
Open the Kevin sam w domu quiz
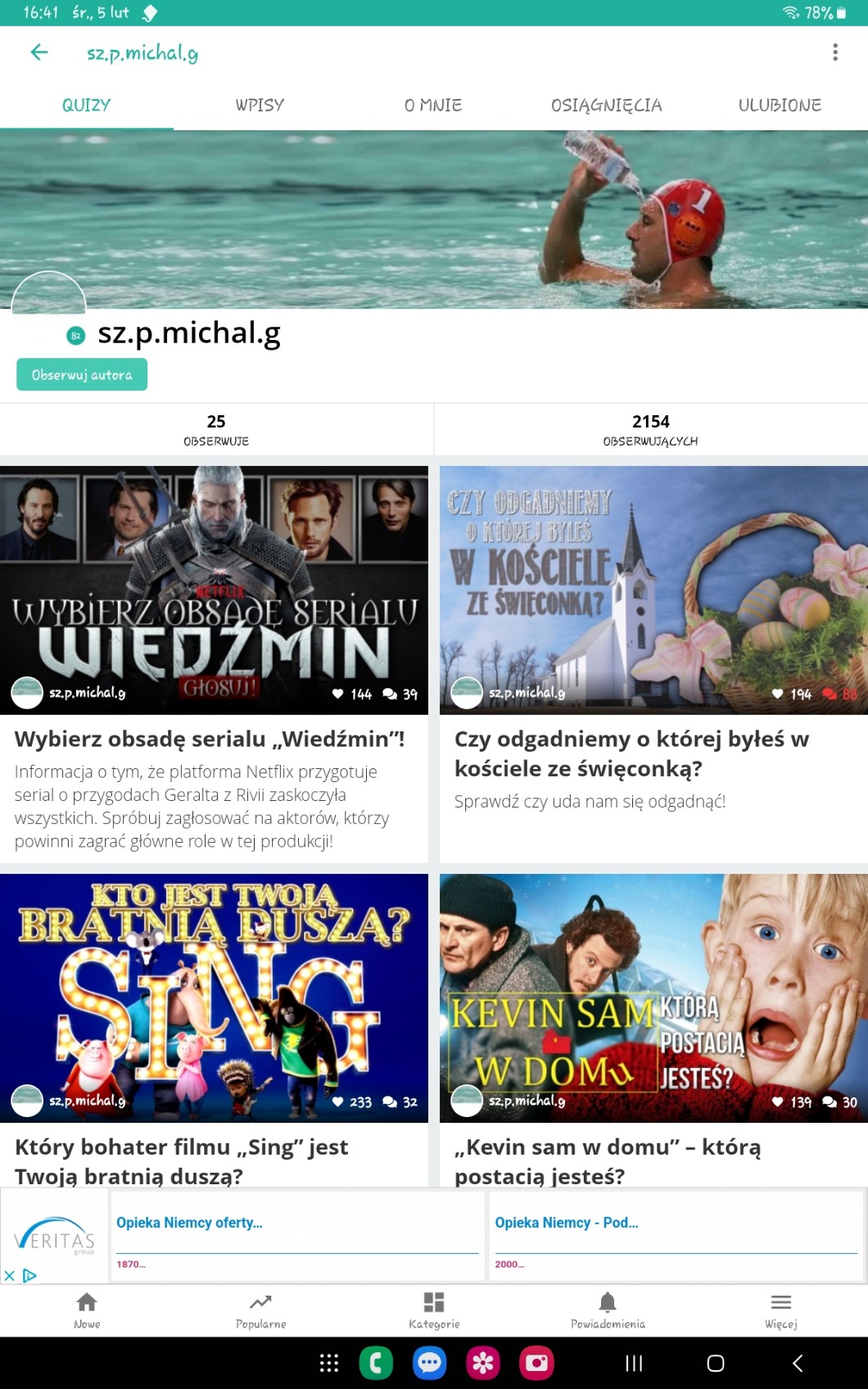tap(653, 998)
